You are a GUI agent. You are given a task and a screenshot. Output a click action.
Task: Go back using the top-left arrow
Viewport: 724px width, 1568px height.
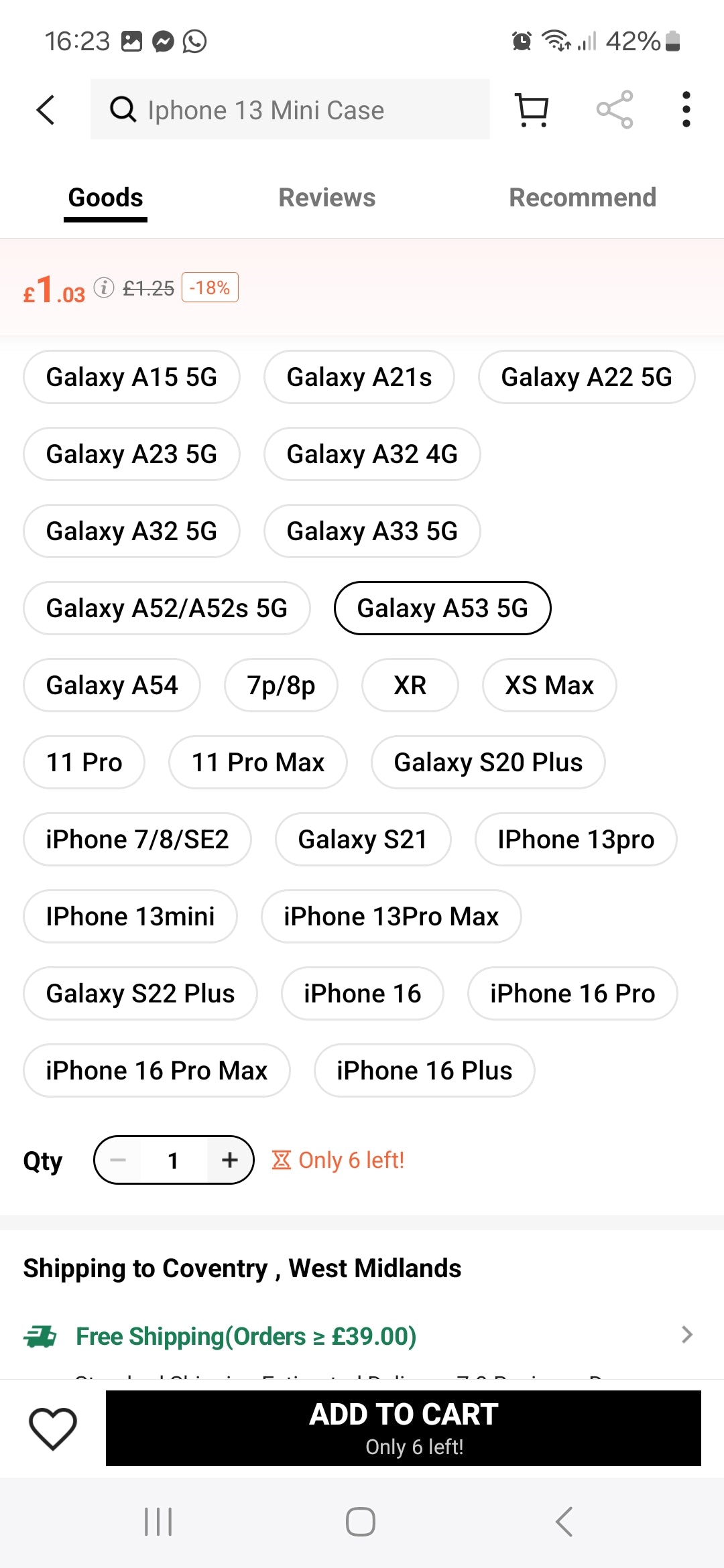click(46, 109)
